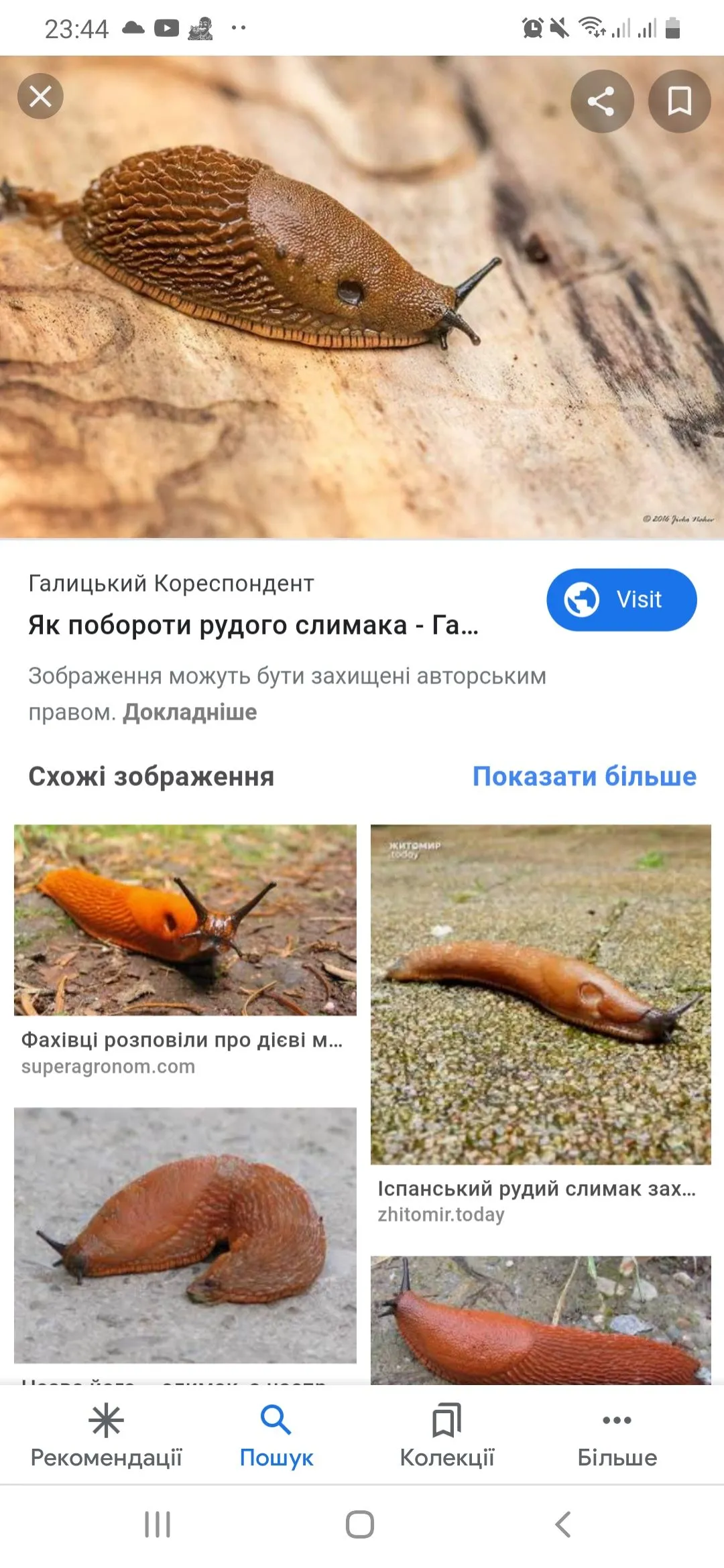Tap the Visit button to open the source page
The height and width of the screenshot is (1568, 724).
621,600
